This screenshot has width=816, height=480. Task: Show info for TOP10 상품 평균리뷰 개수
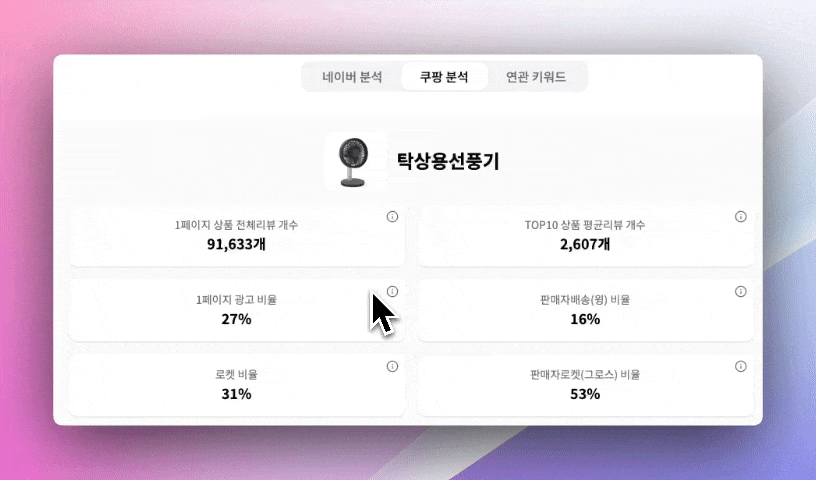pyautogui.click(x=740, y=217)
